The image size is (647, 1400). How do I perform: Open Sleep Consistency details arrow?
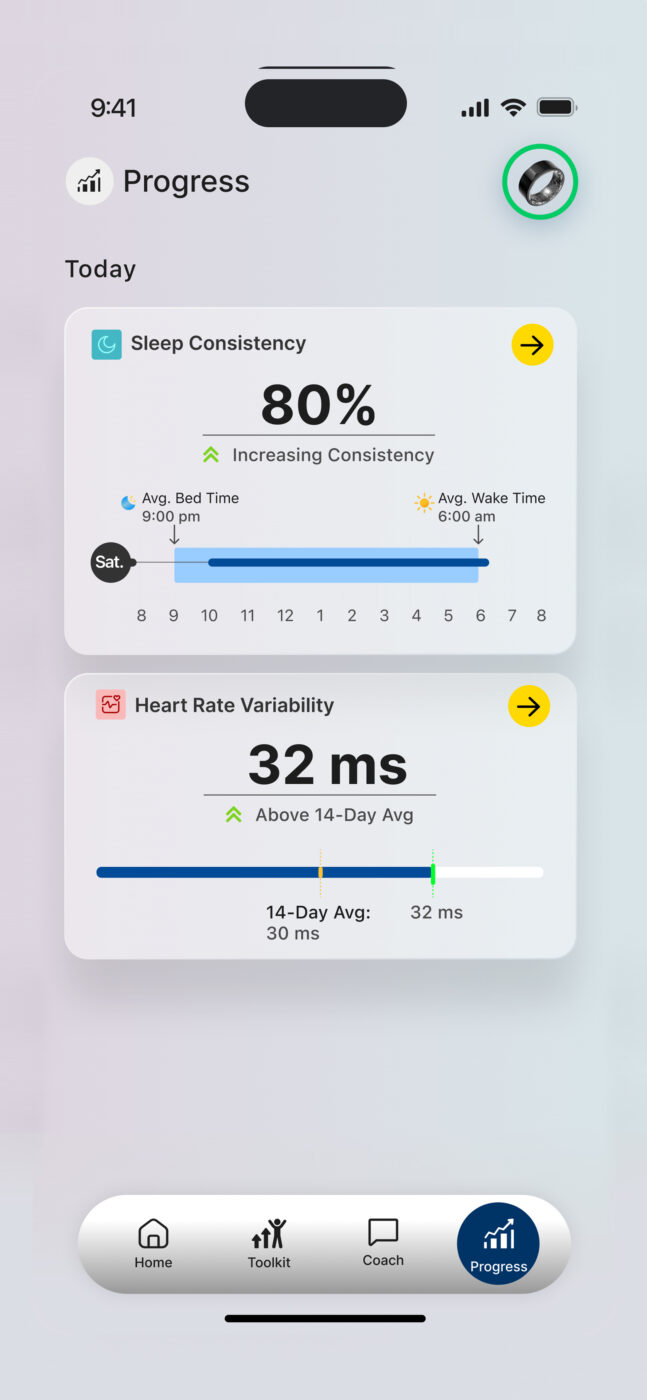pyautogui.click(x=532, y=345)
